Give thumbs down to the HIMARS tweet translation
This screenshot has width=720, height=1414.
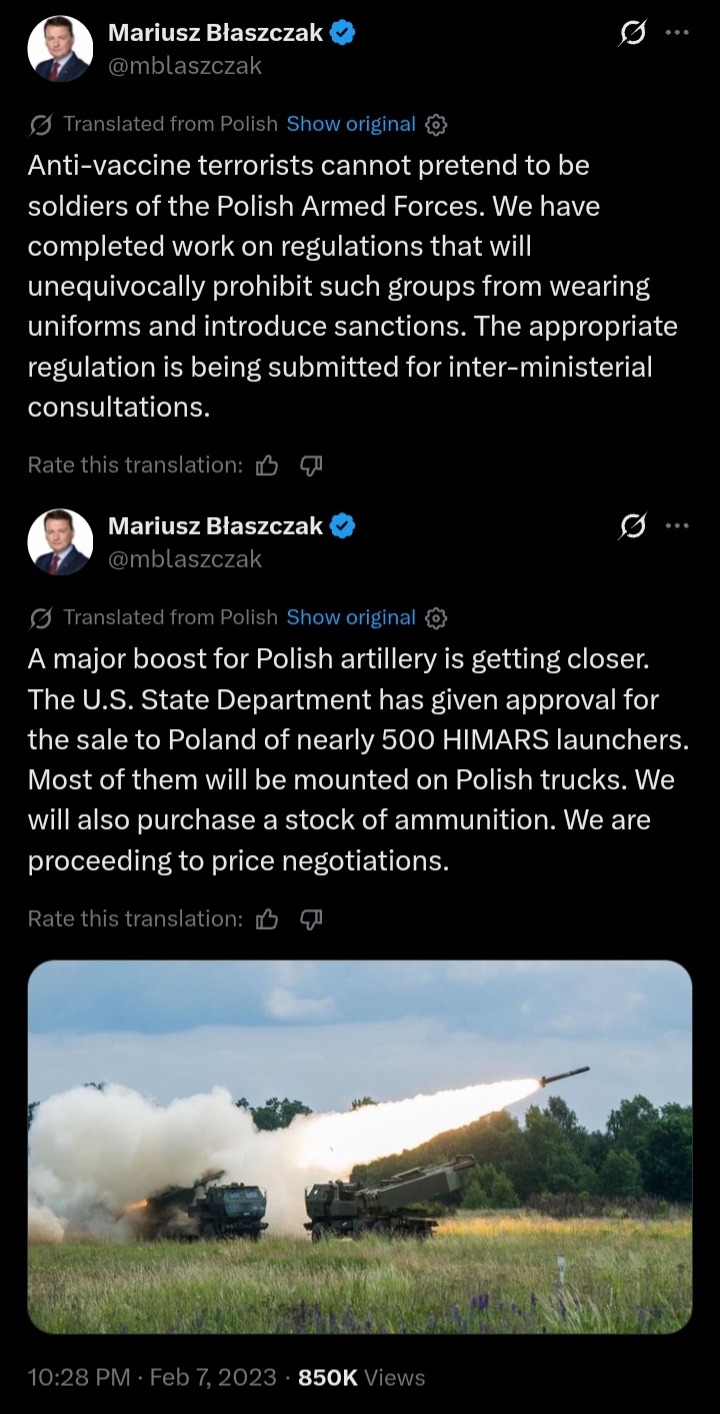tap(312, 918)
